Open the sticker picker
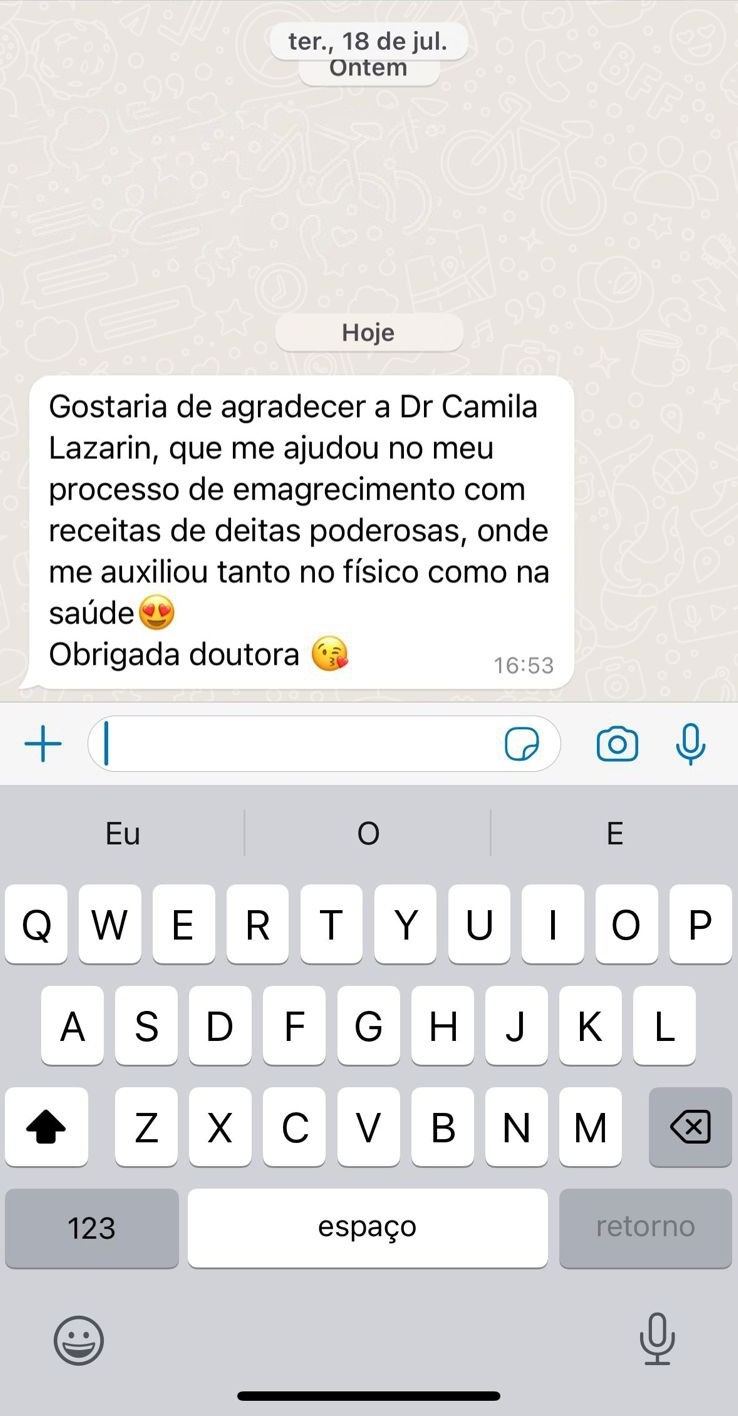 pos(522,744)
